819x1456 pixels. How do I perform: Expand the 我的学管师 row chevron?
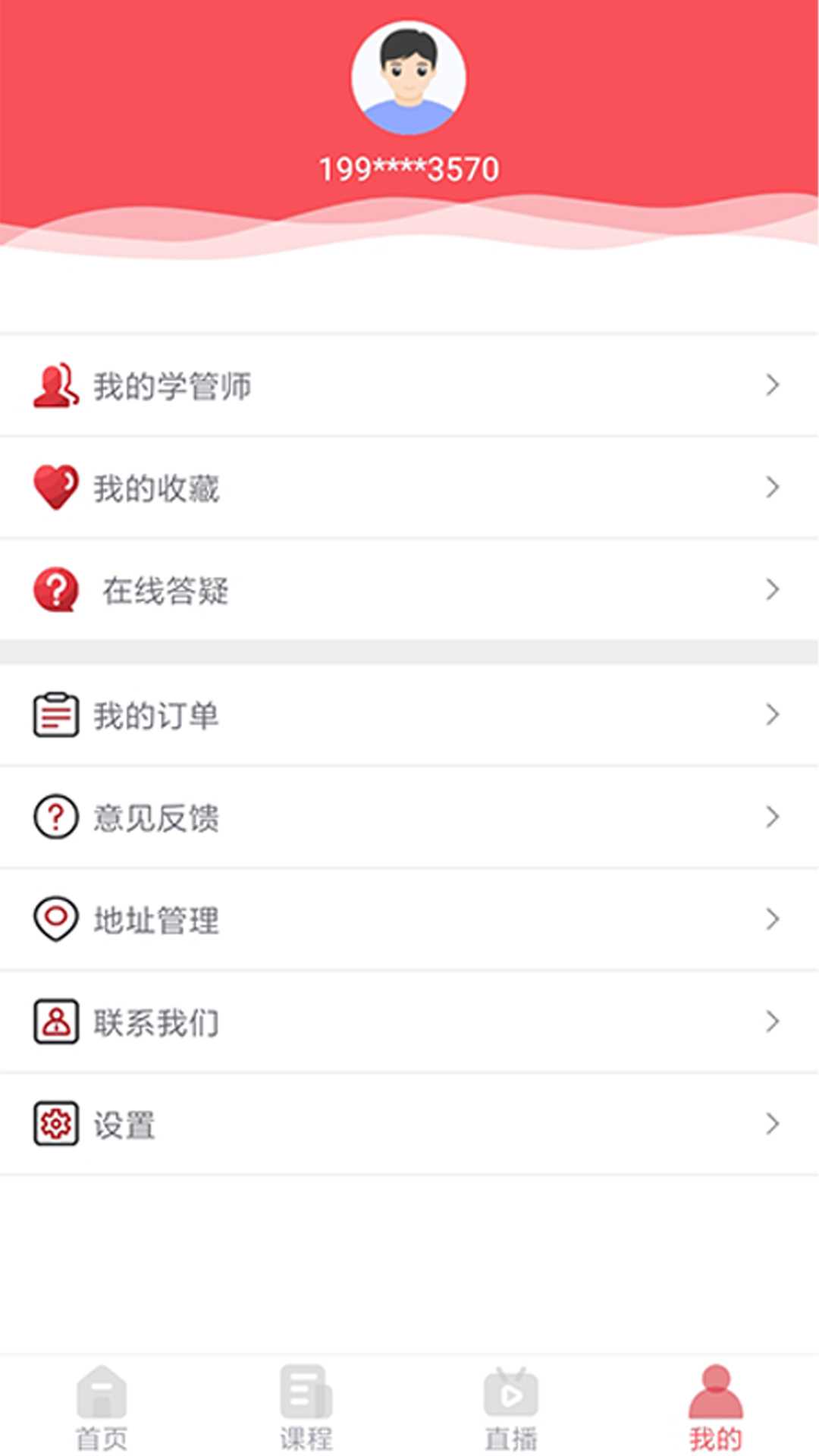click(773, 385)
